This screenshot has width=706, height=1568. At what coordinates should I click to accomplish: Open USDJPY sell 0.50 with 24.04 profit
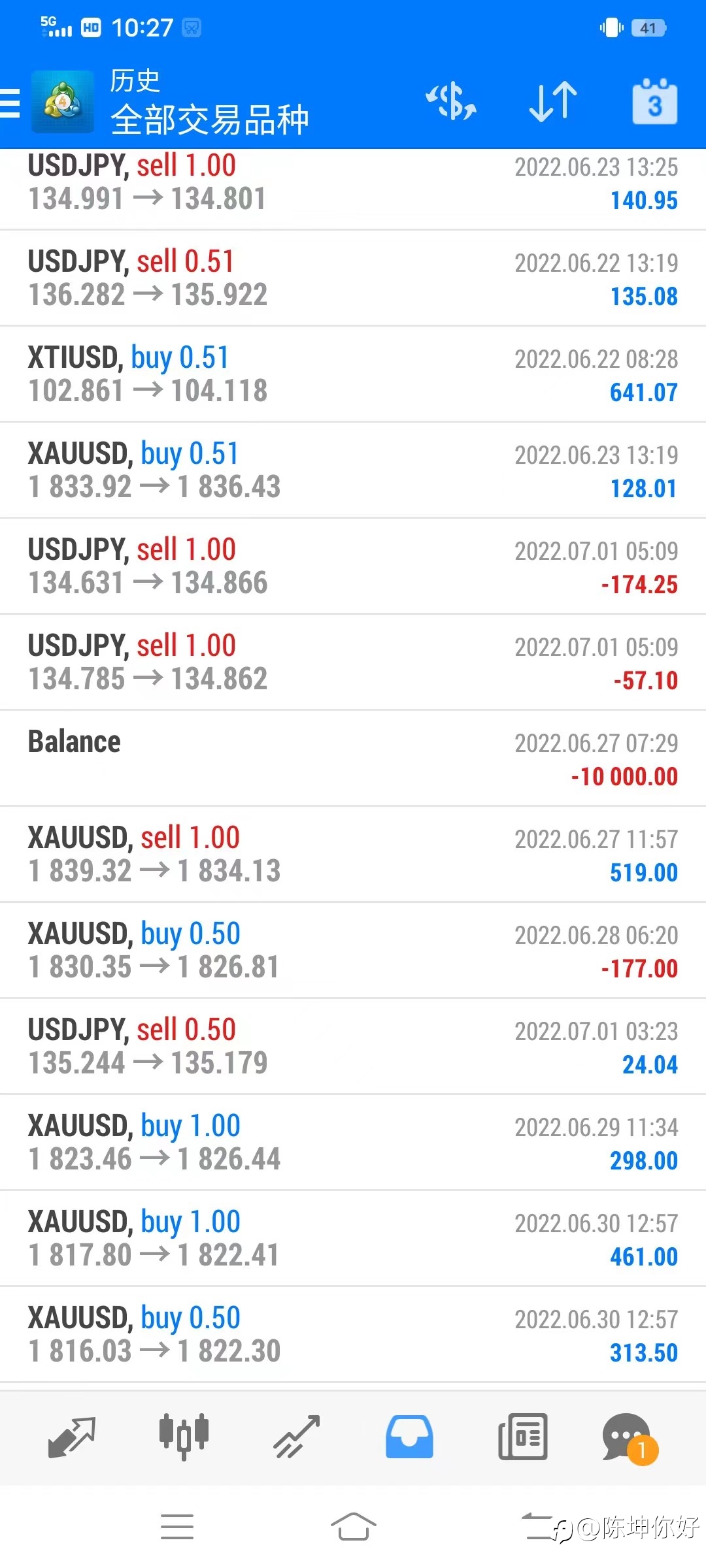point(353,1047)
